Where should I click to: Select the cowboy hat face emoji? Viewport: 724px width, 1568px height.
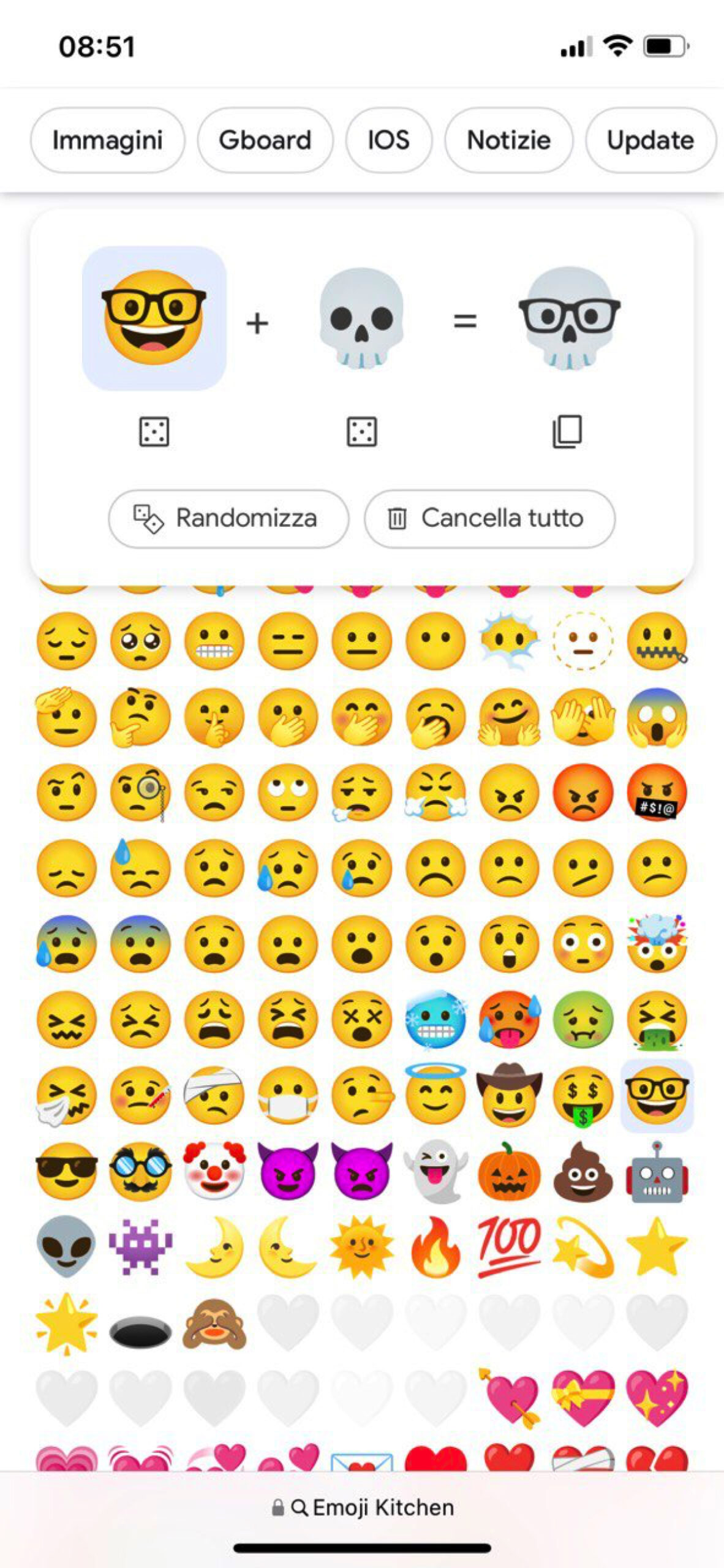(509, 1095)
